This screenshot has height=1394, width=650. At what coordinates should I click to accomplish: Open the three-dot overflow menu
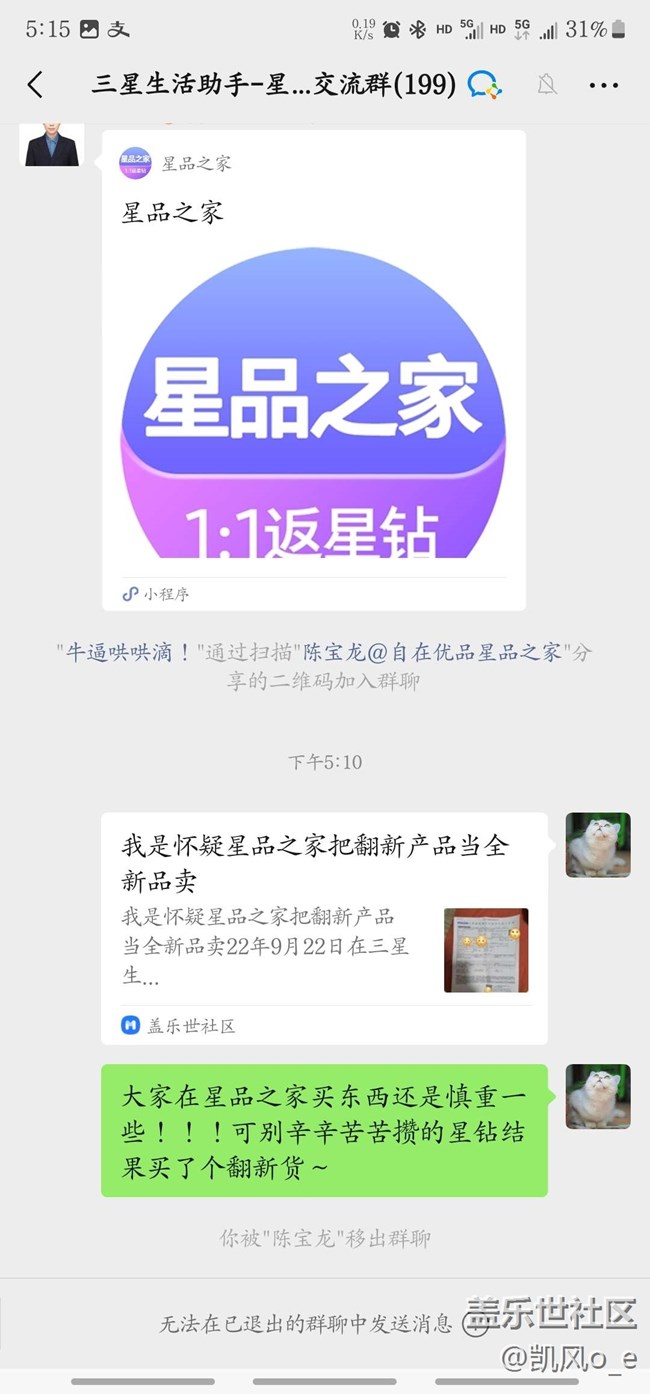[x=604, y=85]
